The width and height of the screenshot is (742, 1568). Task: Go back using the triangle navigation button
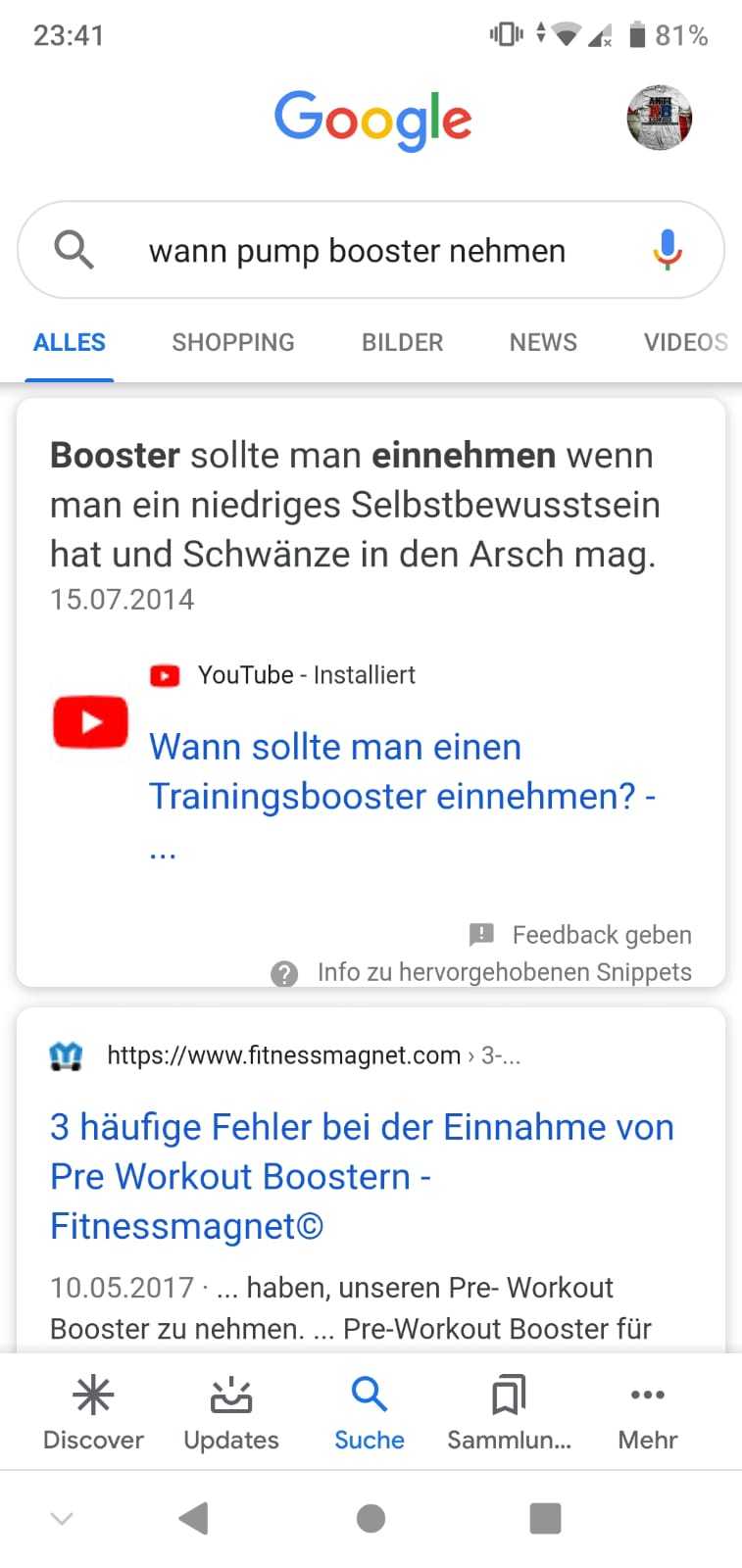193,1517
